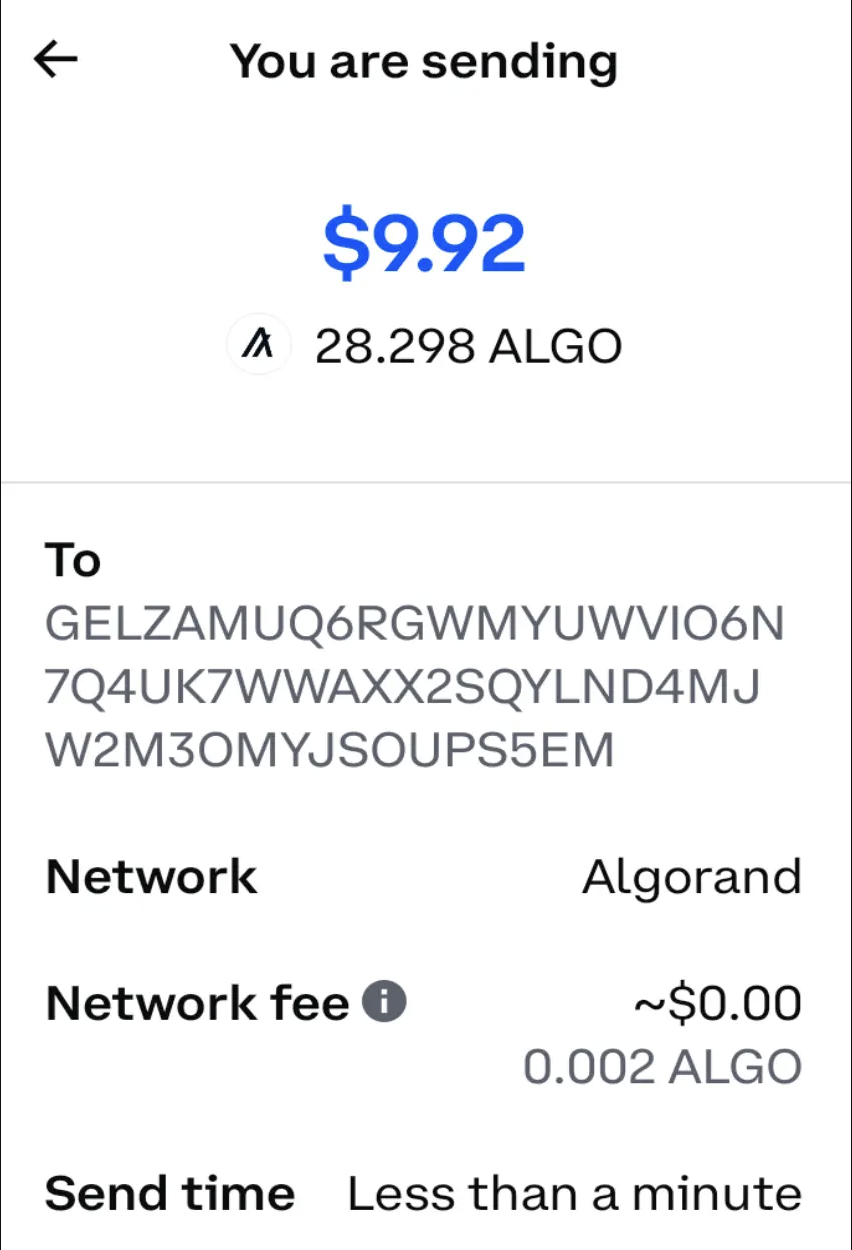Viewport: 852px width, 1250px height.
Task: Tap the Network row heading
Action: pos(150,876)
